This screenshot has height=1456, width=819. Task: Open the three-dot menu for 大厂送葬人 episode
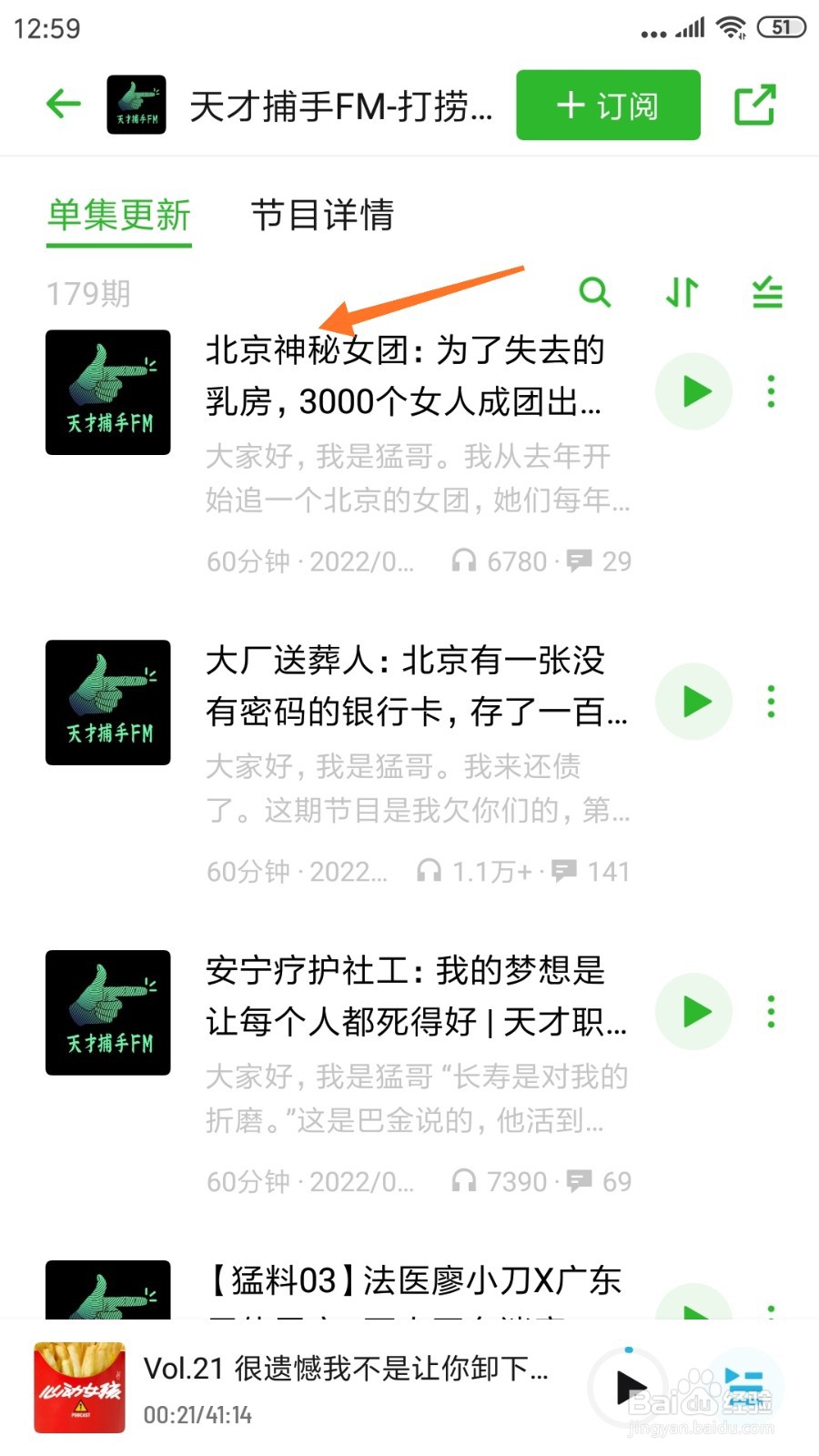point(771,701)
